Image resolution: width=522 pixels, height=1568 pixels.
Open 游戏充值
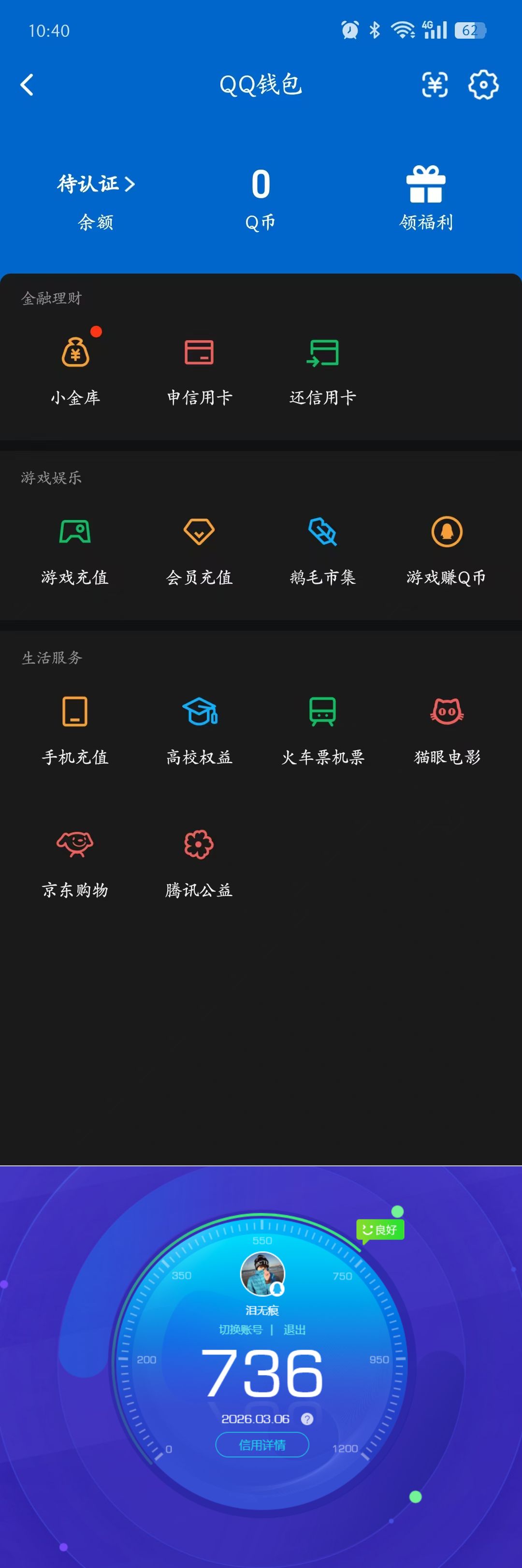(x=75, y=548)
